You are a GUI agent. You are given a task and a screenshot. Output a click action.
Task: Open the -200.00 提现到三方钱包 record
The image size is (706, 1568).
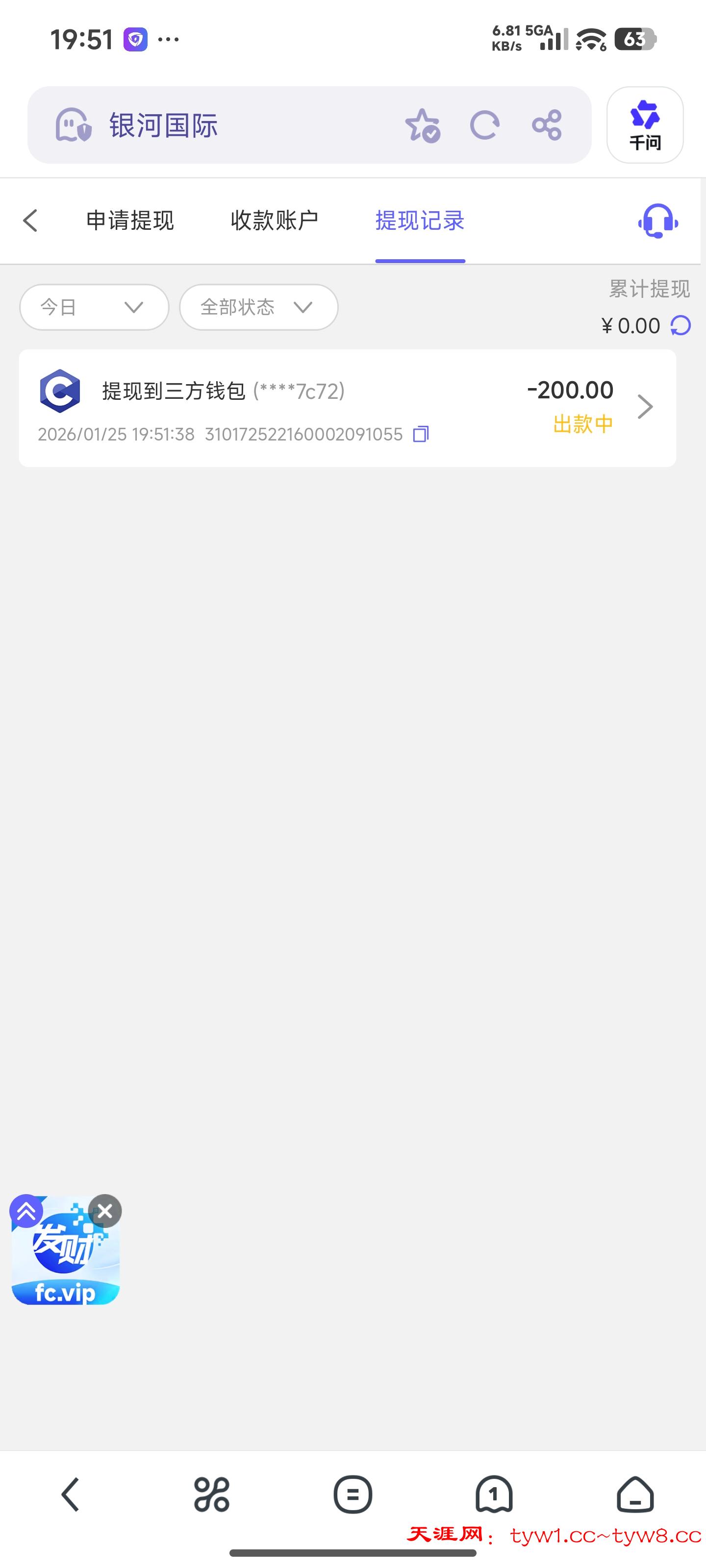pyautogui.click(x=347, y=408)
